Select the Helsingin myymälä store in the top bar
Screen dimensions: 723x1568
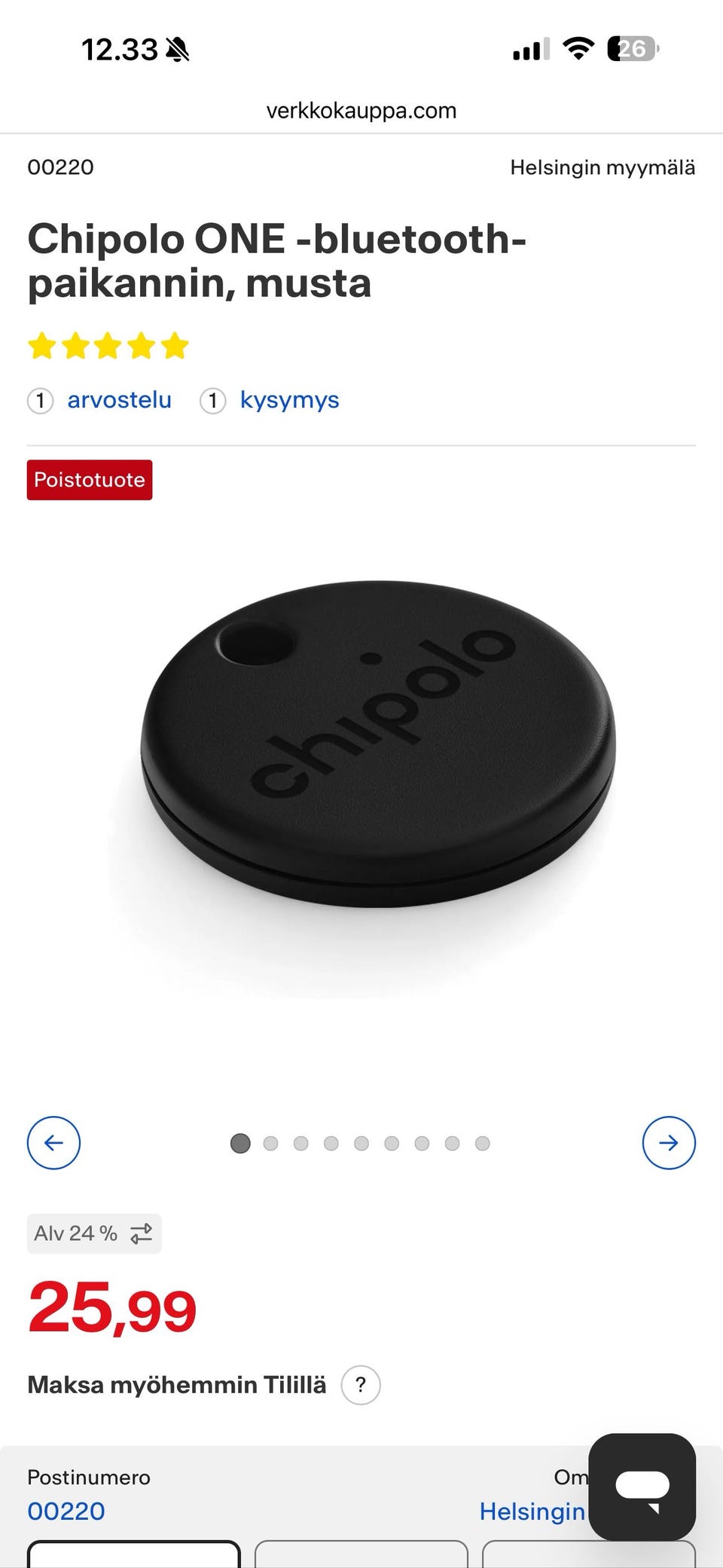602,167
